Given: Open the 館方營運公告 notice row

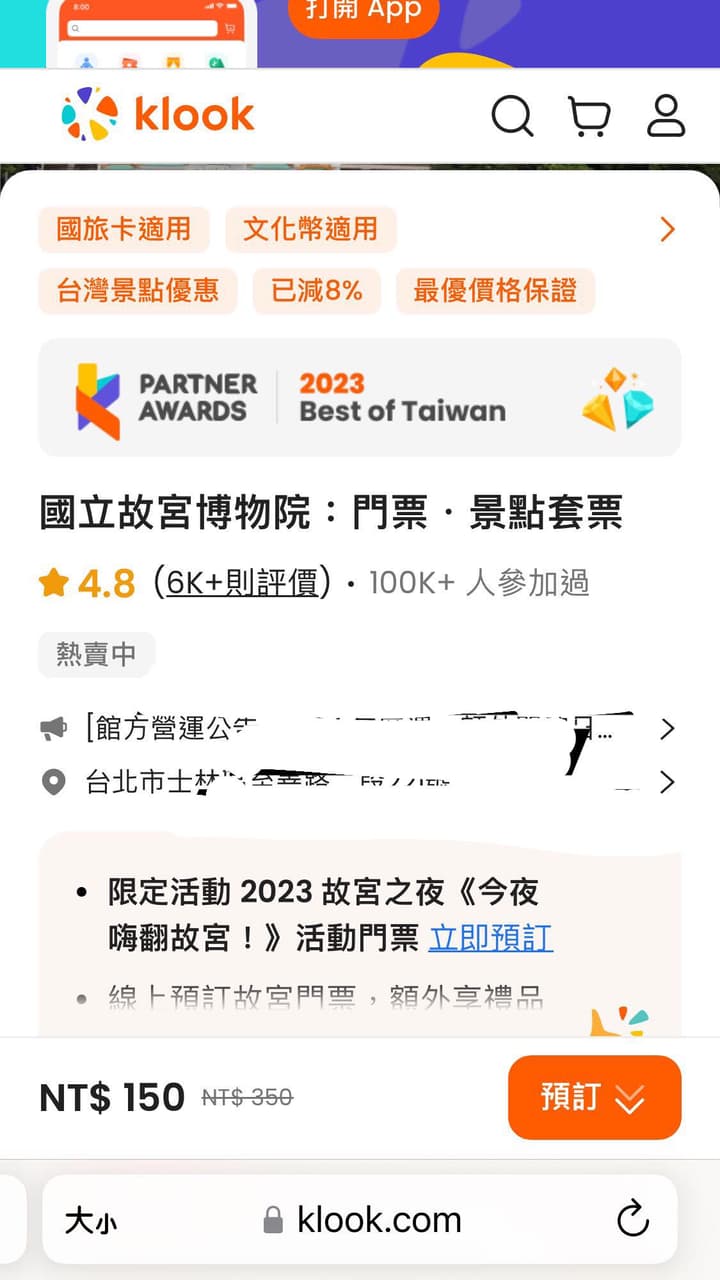Looking at the screenshot, I should tap(358, 729).
